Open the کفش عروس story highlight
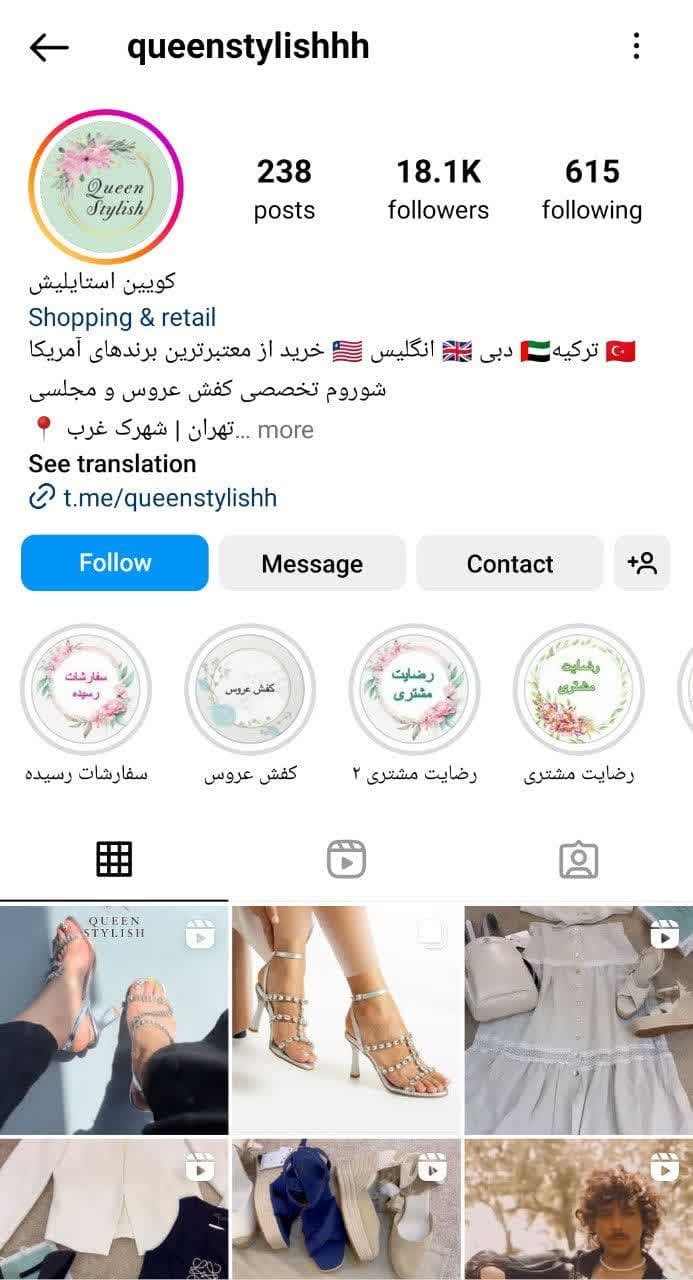The width and height of the screenshot is (693, 1280). 250,690
